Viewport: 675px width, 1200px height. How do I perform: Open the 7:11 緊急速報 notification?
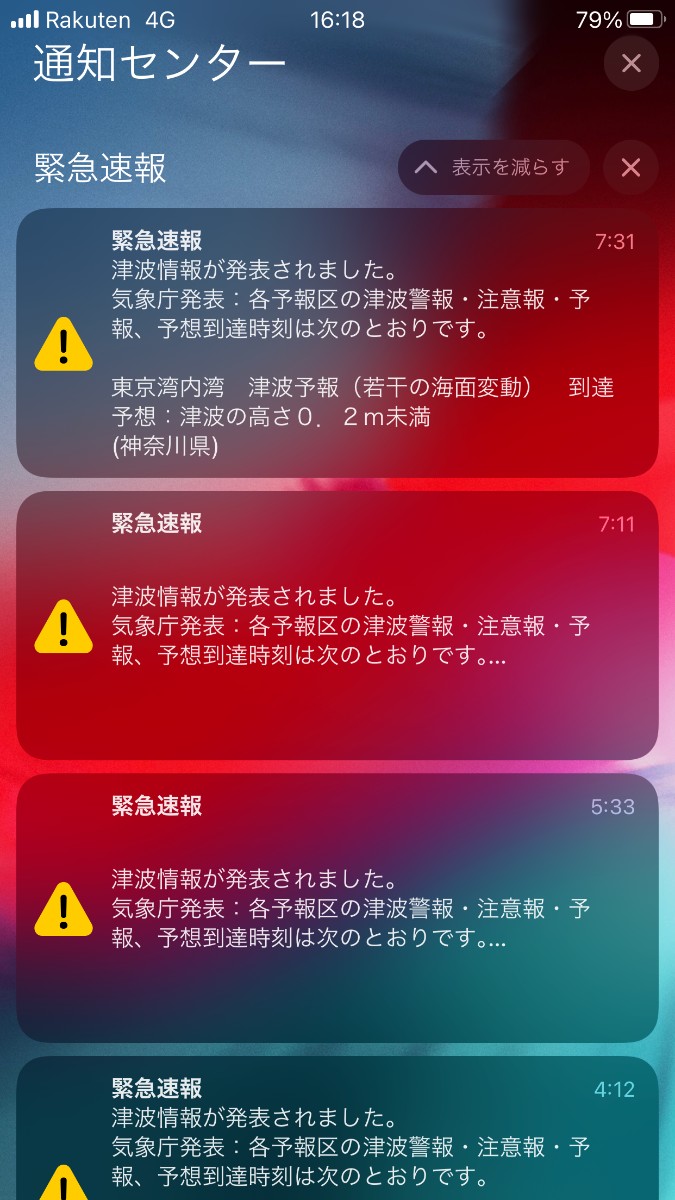[x=338, y=625]
